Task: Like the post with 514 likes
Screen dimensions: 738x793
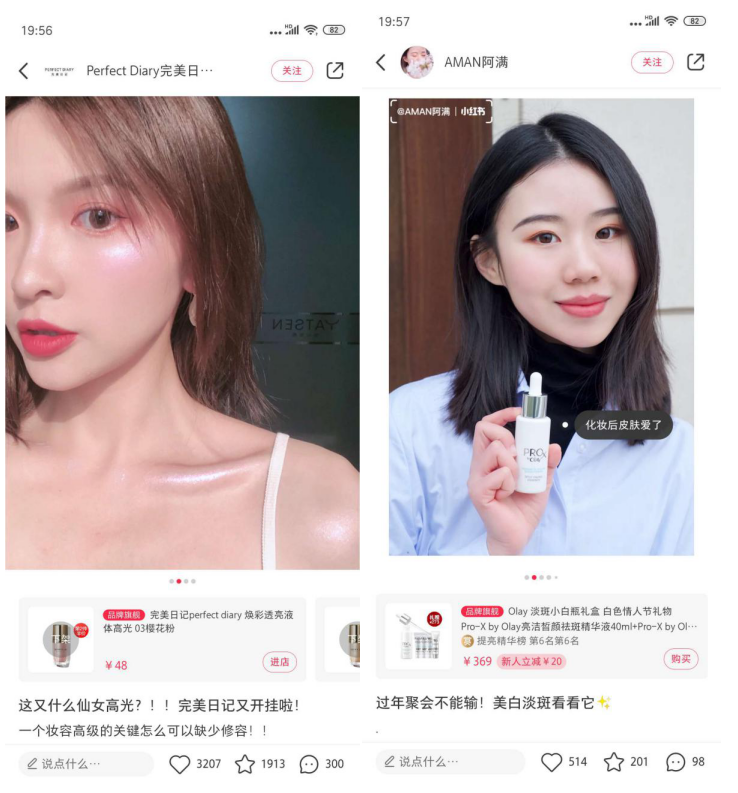Action: (x=552, y=762)
